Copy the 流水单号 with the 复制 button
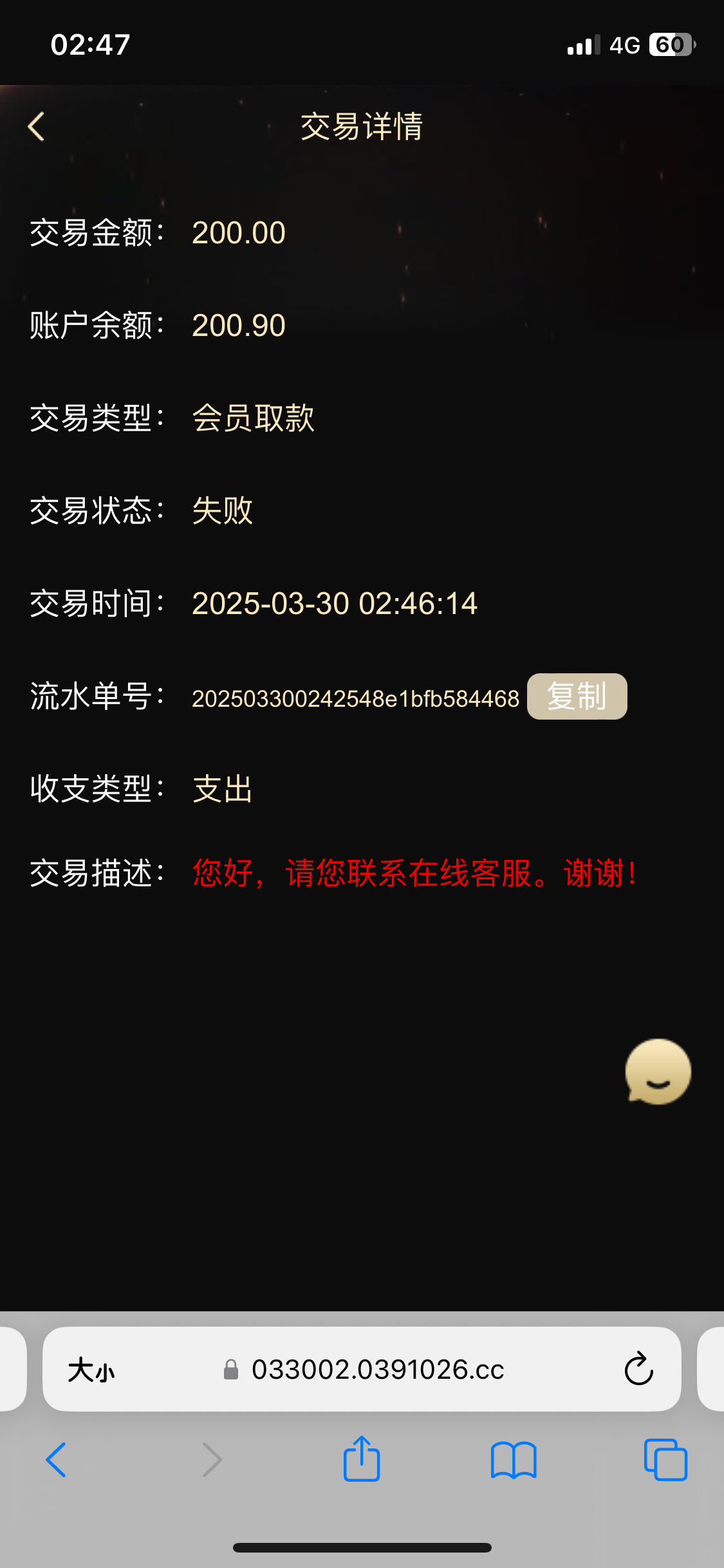 click(x=577, y=696)
